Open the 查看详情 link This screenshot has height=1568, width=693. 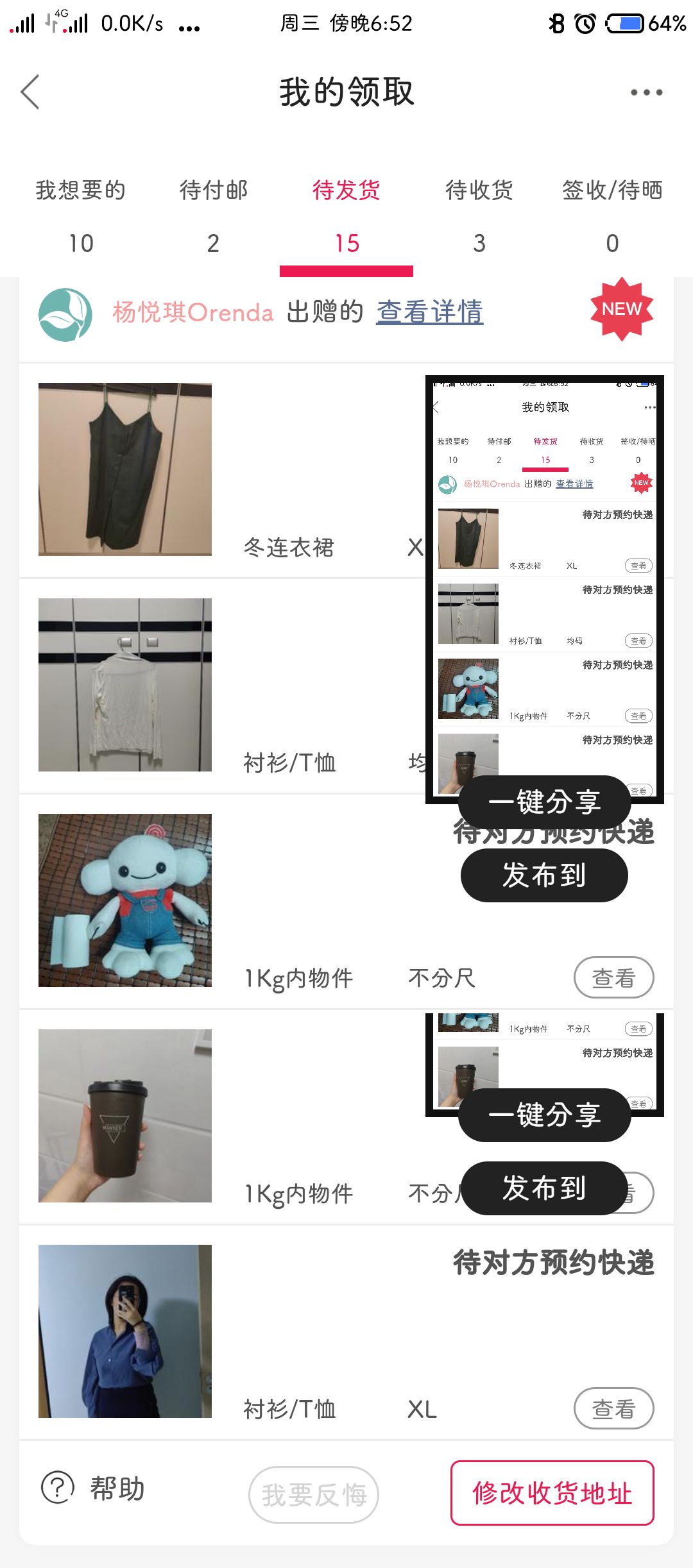click(x=429, y=312)
